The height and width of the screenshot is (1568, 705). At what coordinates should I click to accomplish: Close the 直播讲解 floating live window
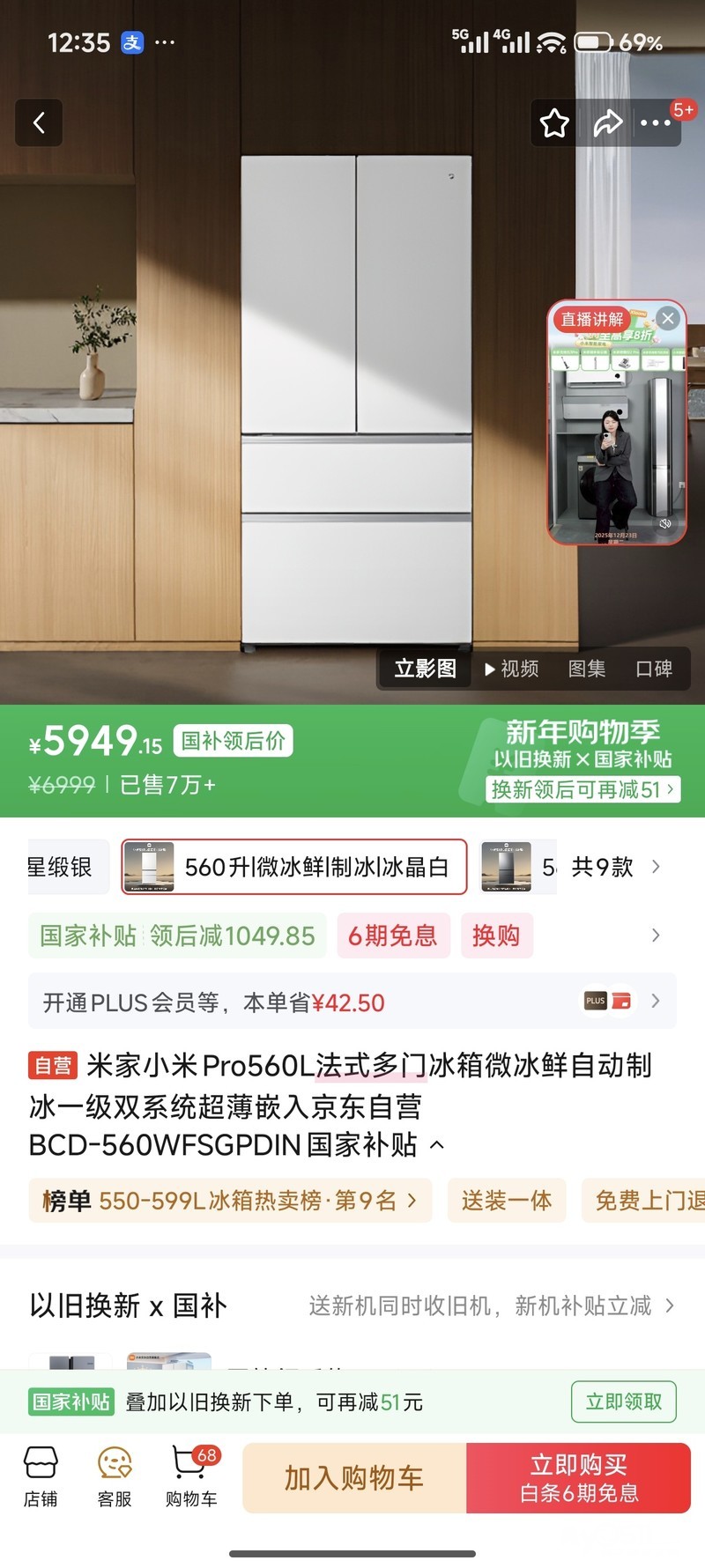pos(668,318)
